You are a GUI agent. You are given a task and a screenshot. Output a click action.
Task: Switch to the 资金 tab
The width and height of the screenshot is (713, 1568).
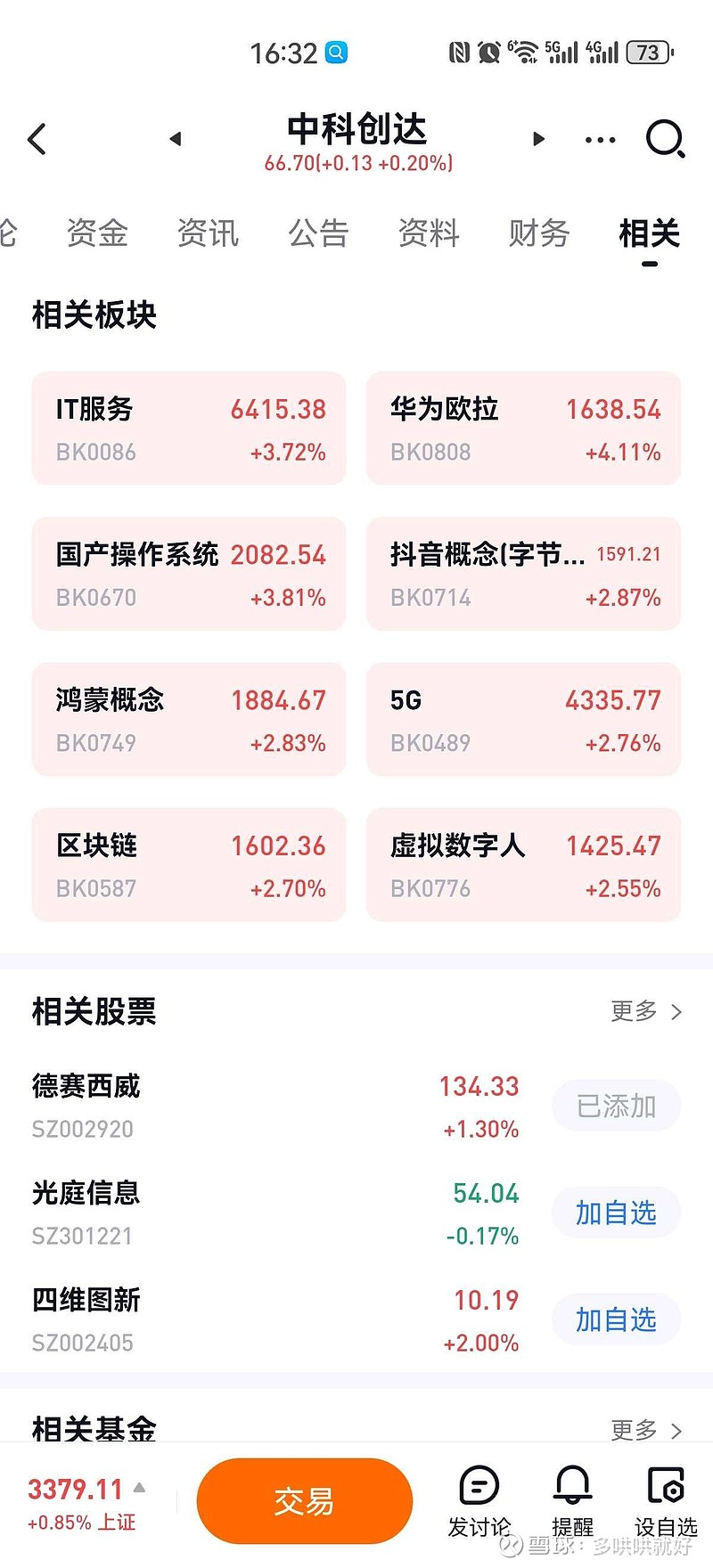tap(97, 233)
